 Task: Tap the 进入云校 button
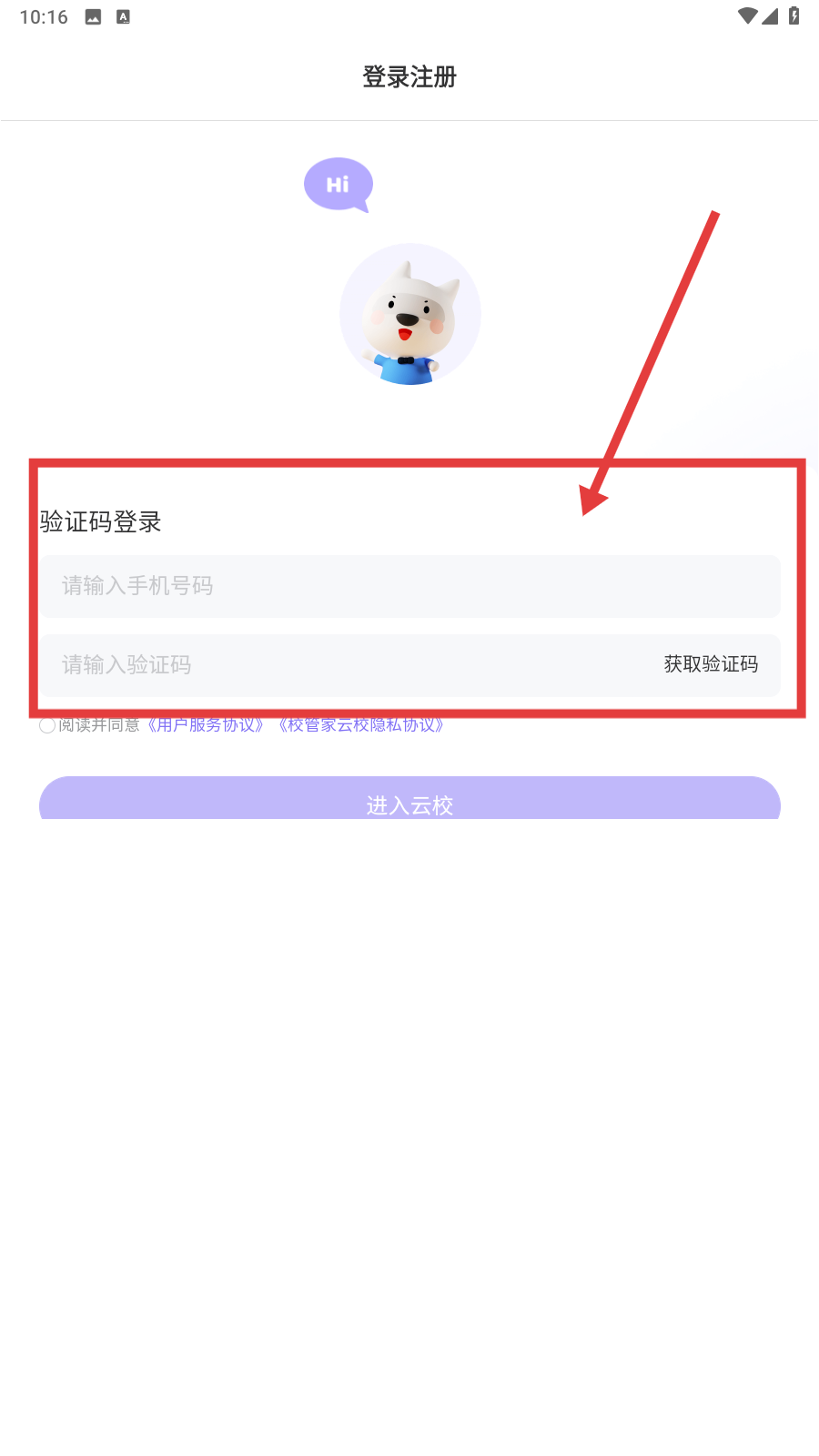(x=409, y=799)
